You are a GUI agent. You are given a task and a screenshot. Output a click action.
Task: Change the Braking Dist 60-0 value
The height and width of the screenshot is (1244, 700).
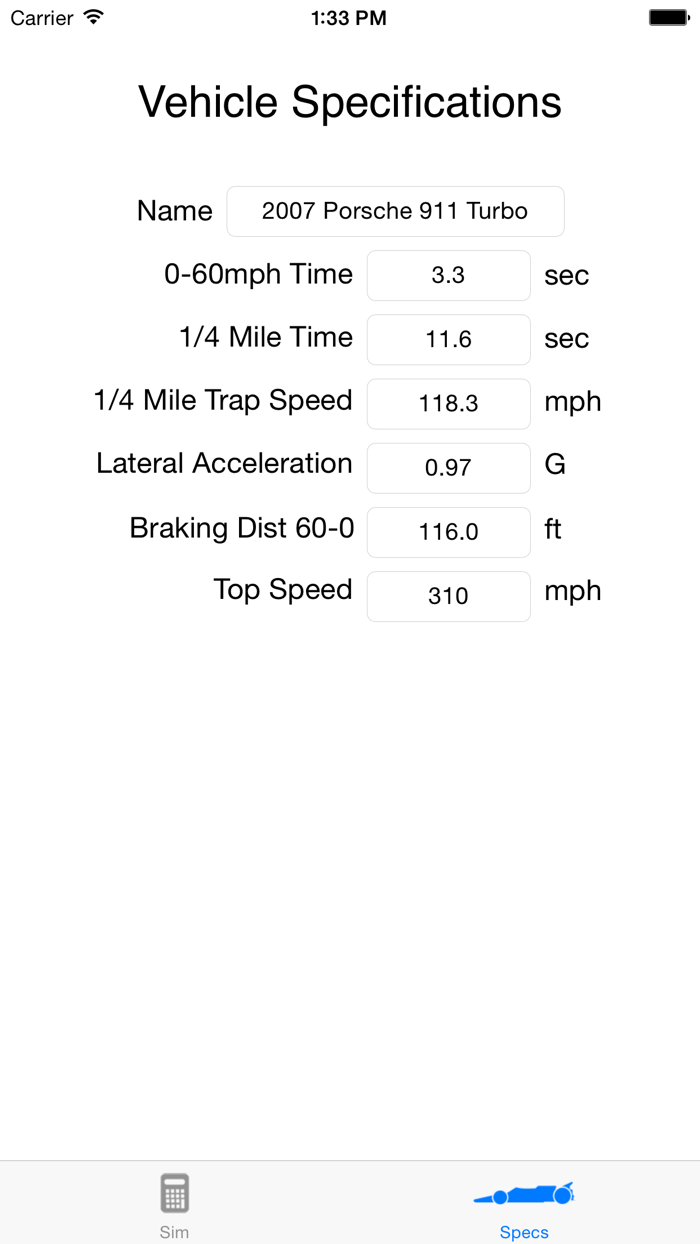click(x=448, y=531)
